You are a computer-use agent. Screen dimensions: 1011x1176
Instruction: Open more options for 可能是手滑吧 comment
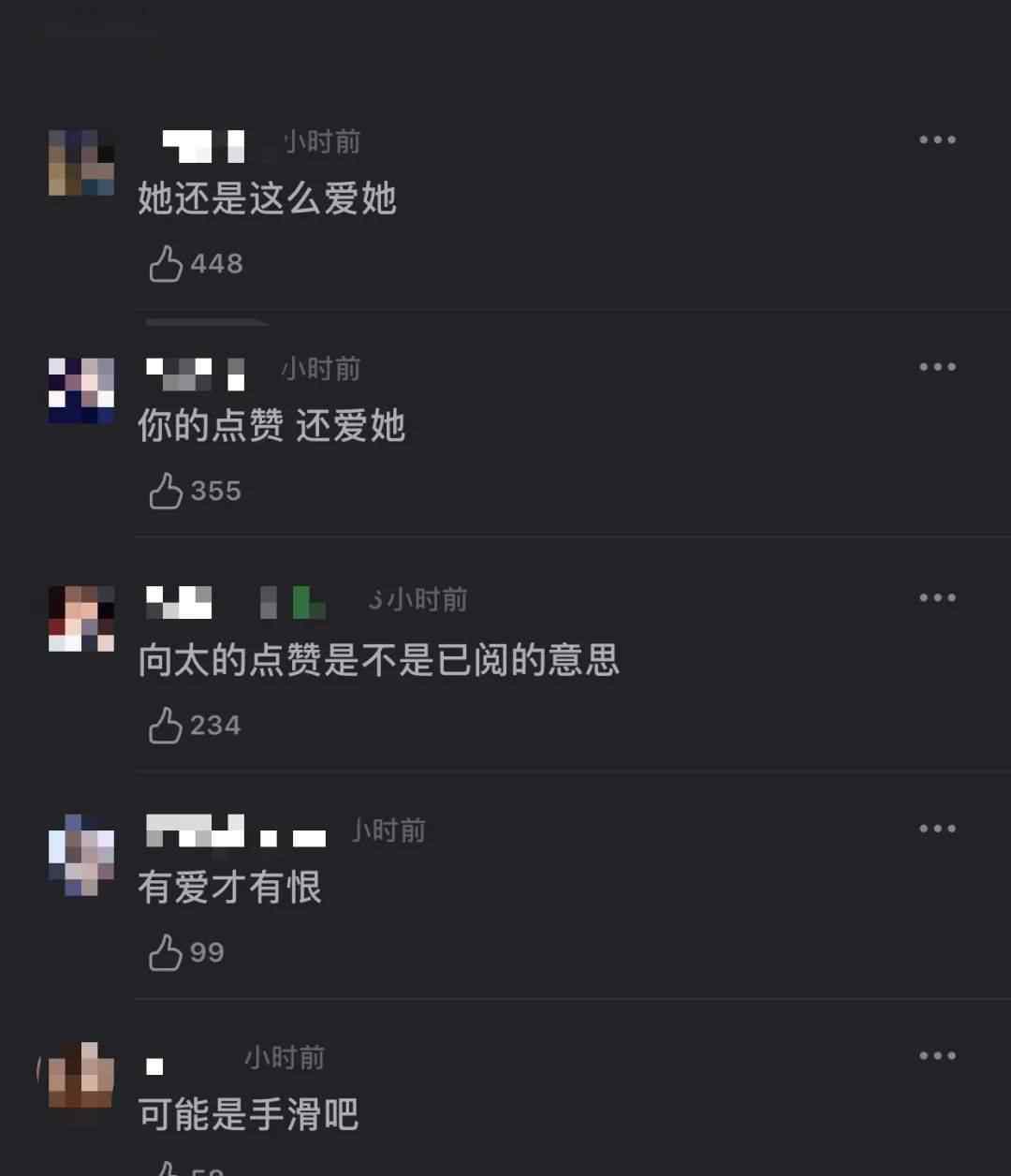tap(937, 1056)
